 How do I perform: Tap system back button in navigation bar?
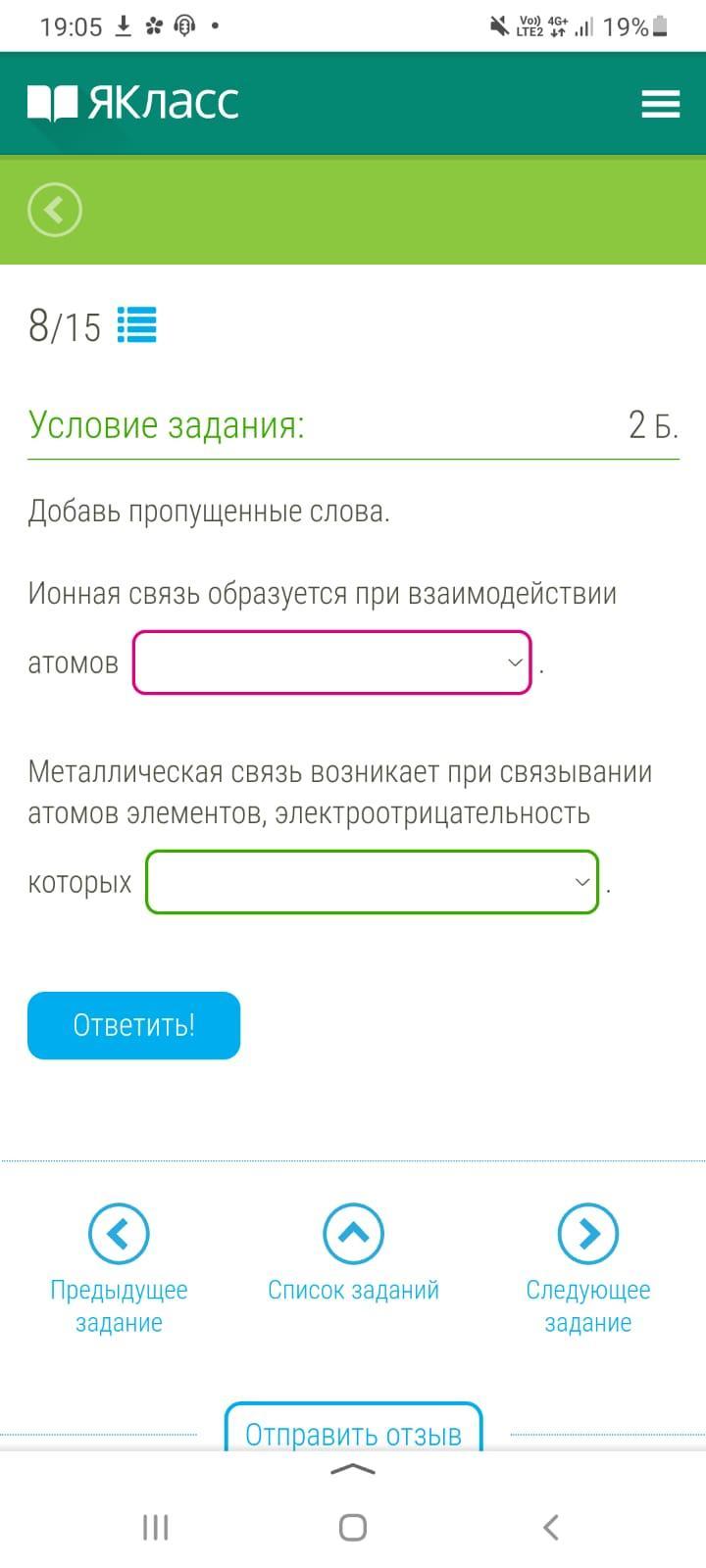click(551, 1527)
